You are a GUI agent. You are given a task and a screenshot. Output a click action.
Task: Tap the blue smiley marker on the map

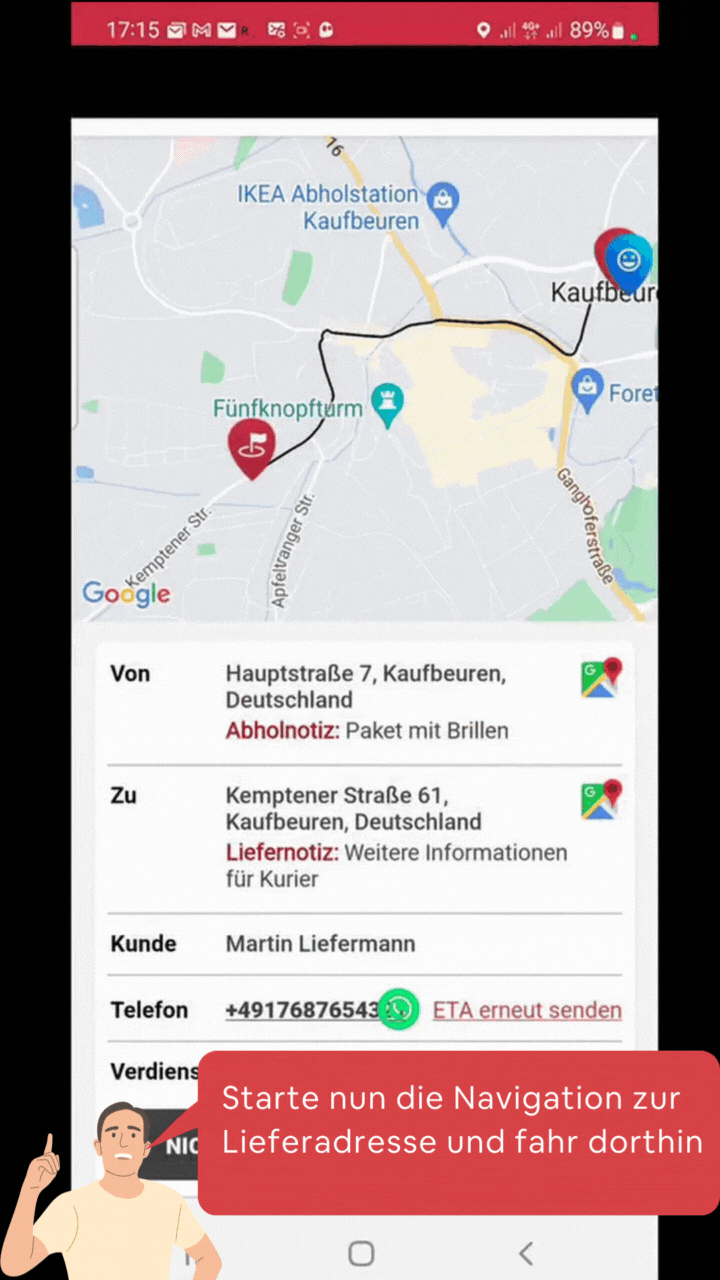tap(629, 260)
